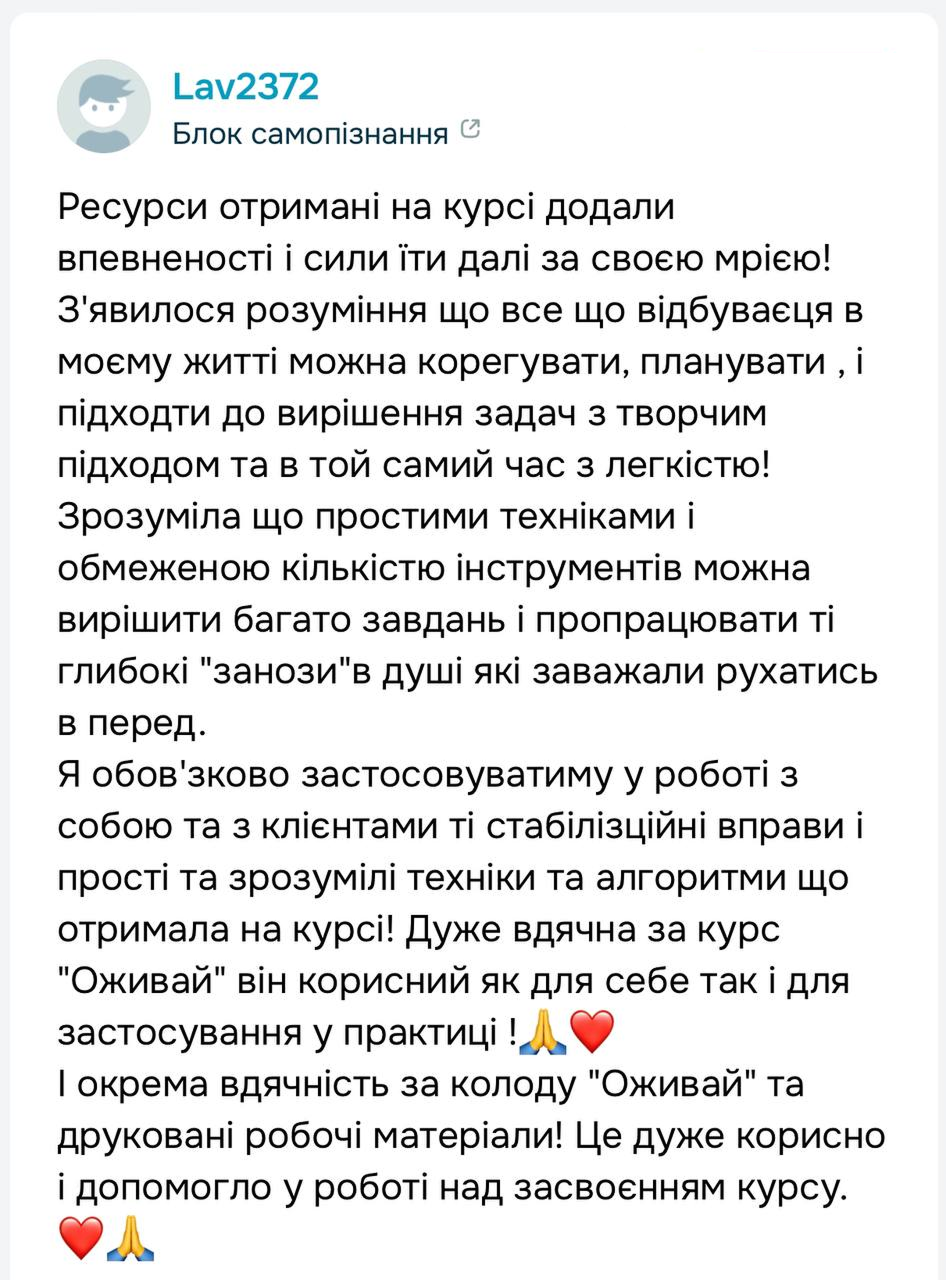
Task: Open the «Блок самопізнання» course link
Action: [x=310, y=134]
